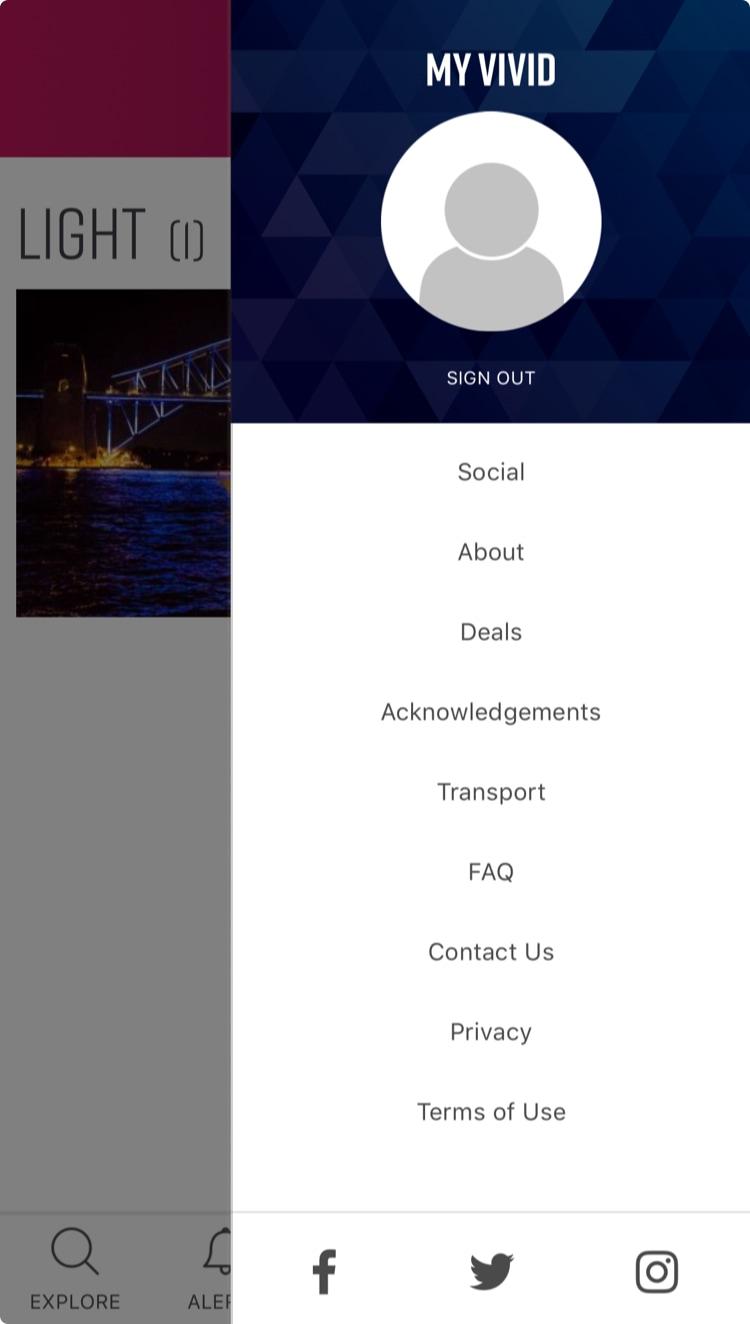Viewport: 750px width, 1324px height.
Task: Launch the Instagram page
Action: [657, 1272]
